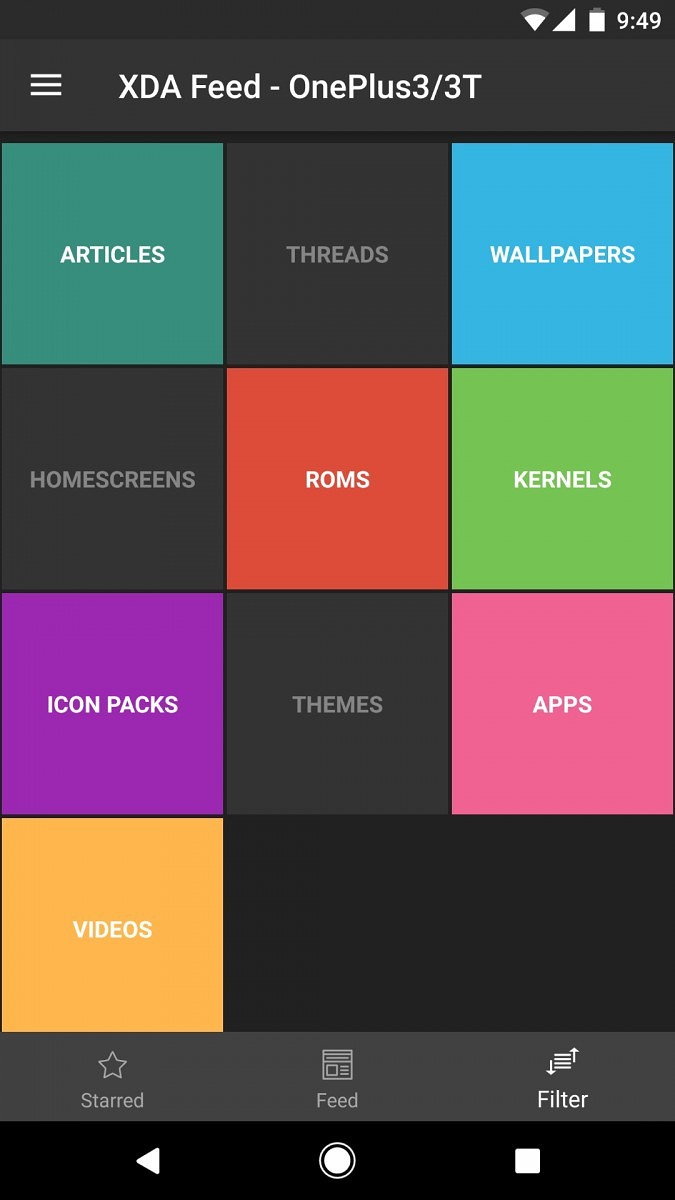
Task: Switch to the Feed tab
Action: point(337,1078)
